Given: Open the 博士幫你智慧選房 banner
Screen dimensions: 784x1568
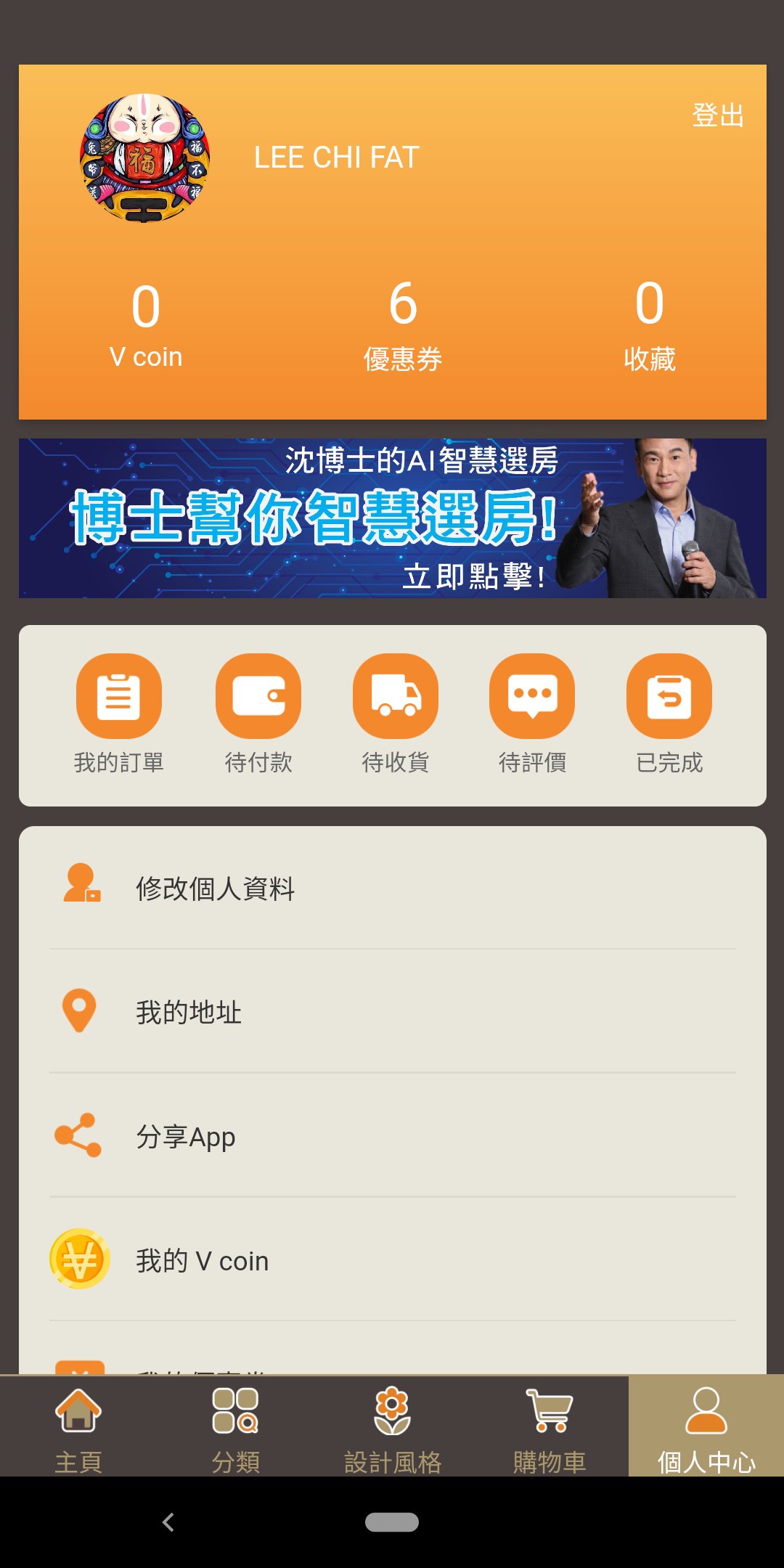Looking at the screenshot, I should (392, 518).
